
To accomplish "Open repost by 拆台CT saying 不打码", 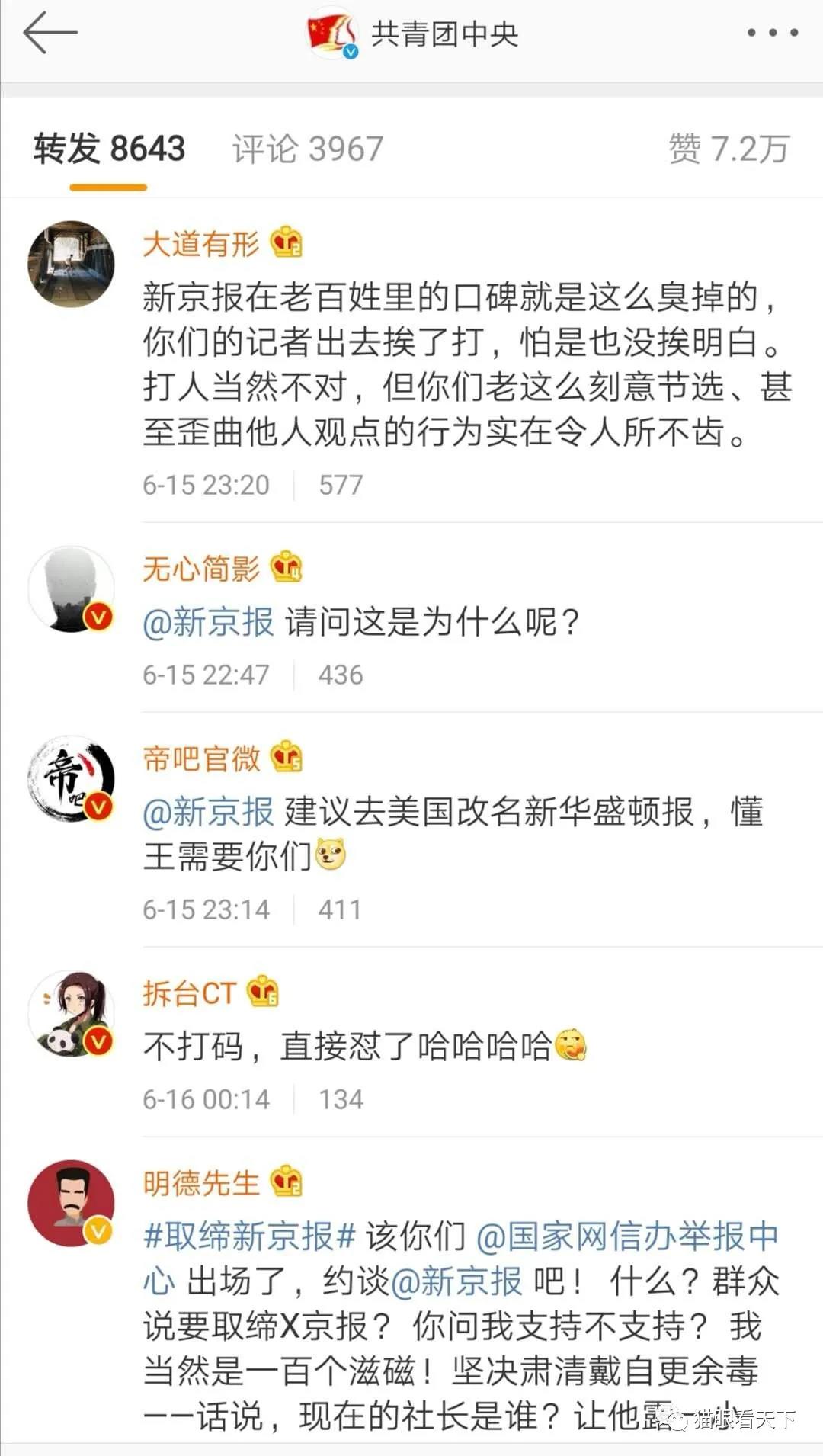I will coord(347,1047).
